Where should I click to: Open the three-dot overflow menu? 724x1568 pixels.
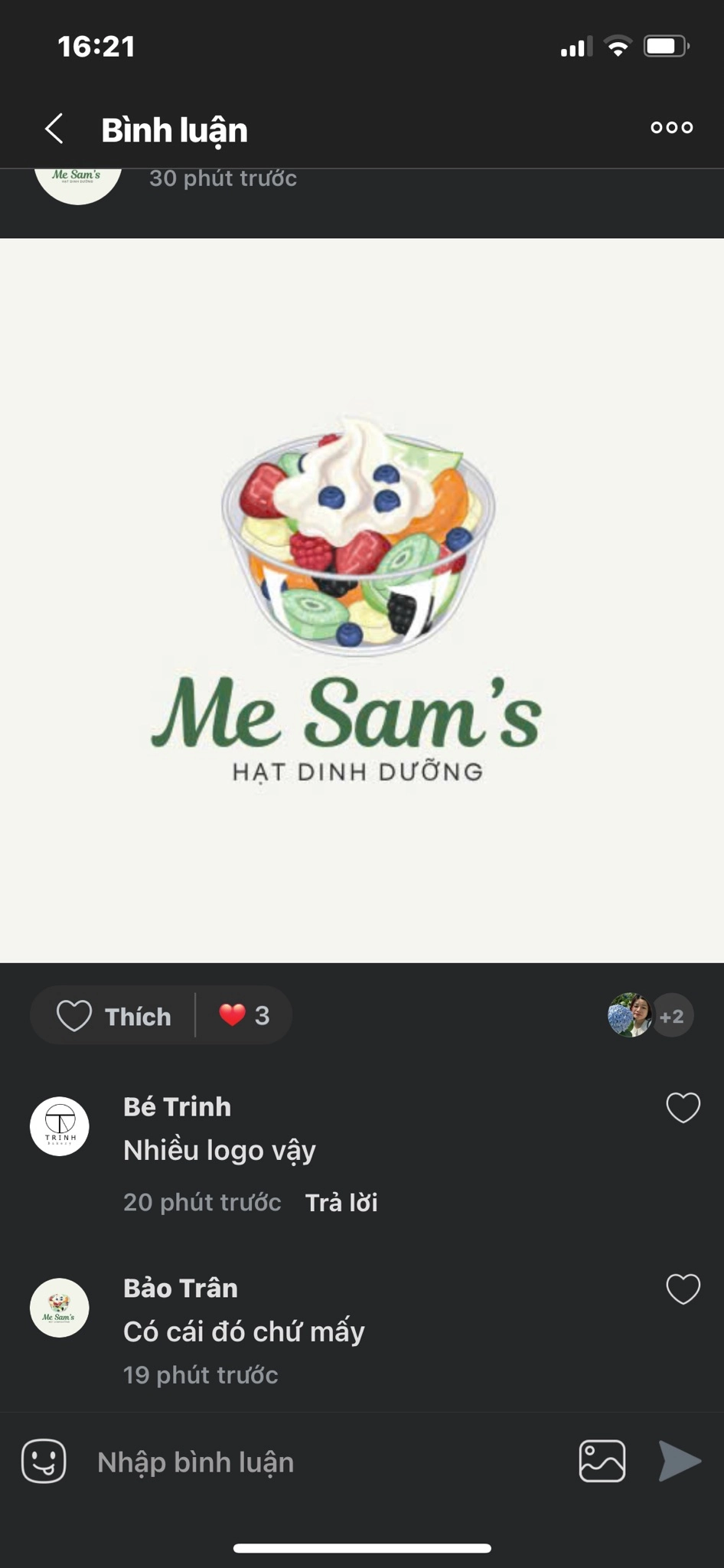pos(671,128)
